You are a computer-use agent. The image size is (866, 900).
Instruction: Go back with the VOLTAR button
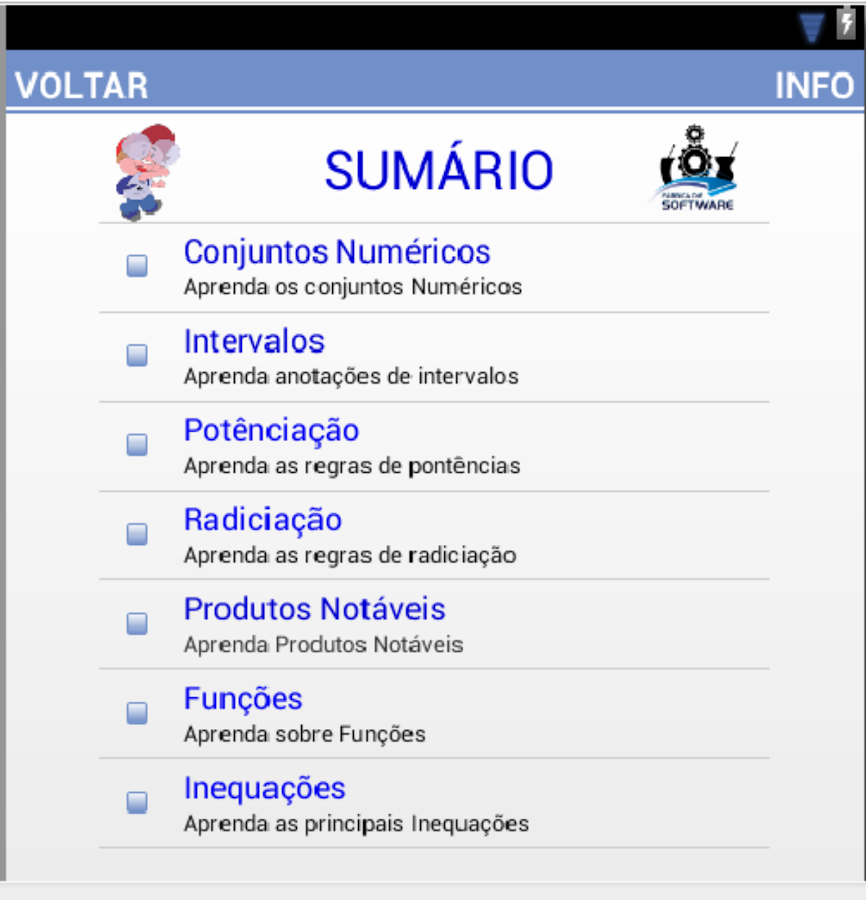82,86
